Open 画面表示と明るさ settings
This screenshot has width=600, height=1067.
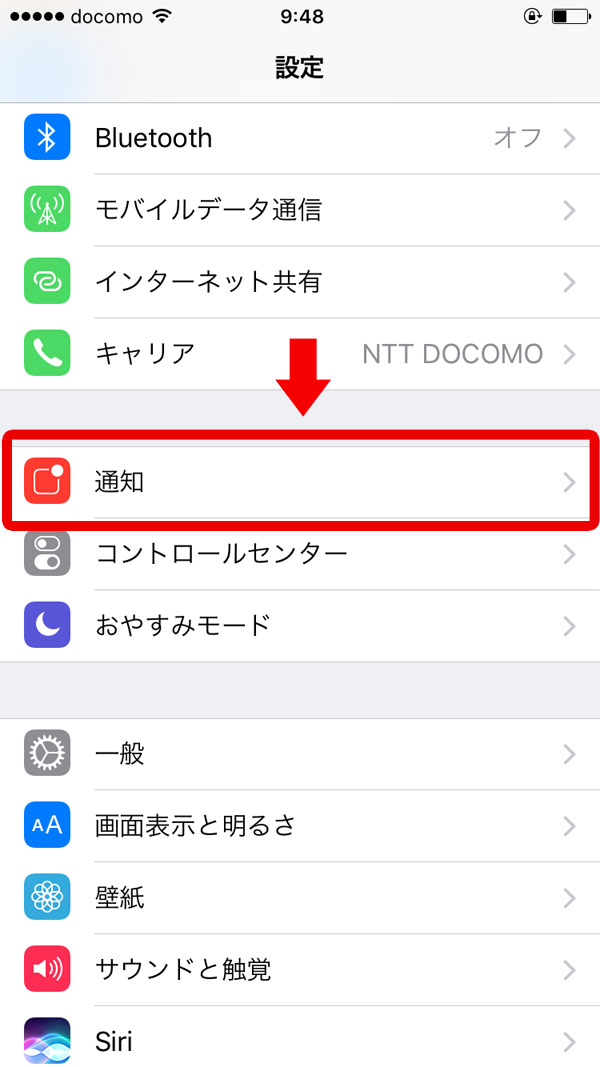[x=300, y=826]
